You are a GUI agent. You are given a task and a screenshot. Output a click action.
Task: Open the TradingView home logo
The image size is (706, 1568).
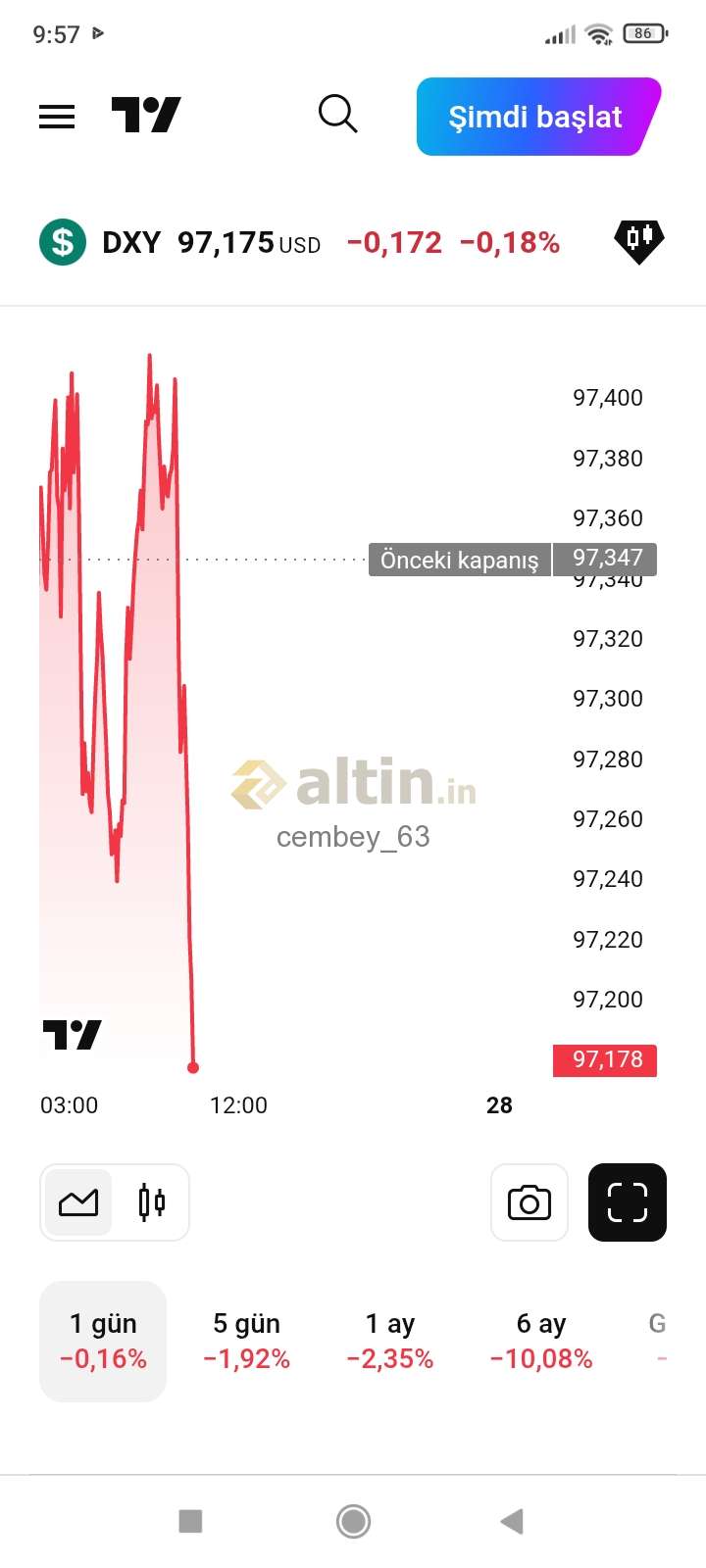[x=146, y=116]
